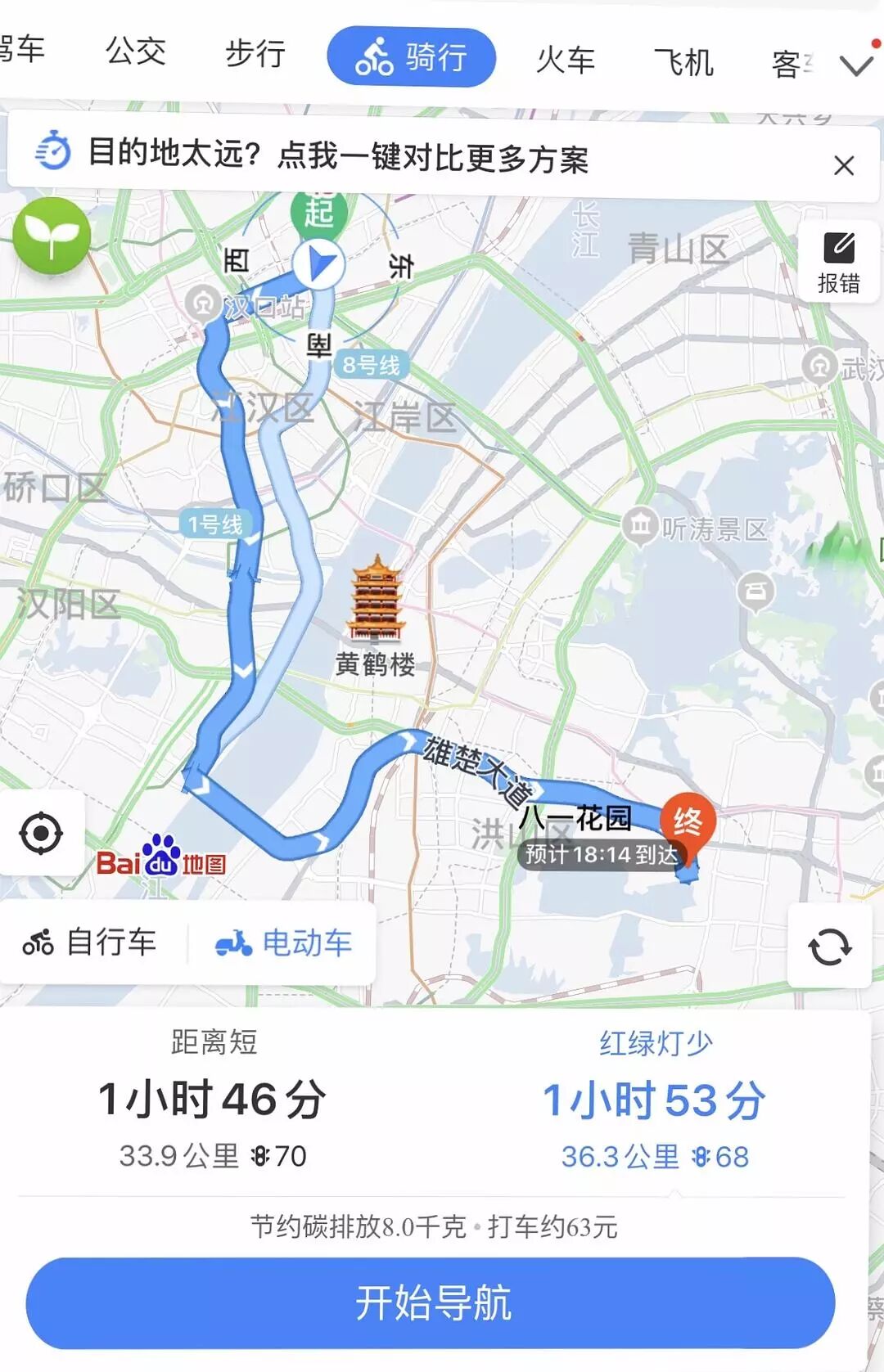Choose 电动车 e-bike mode
This screenshot has height=1372, width=884.
[x=283, y=943]
